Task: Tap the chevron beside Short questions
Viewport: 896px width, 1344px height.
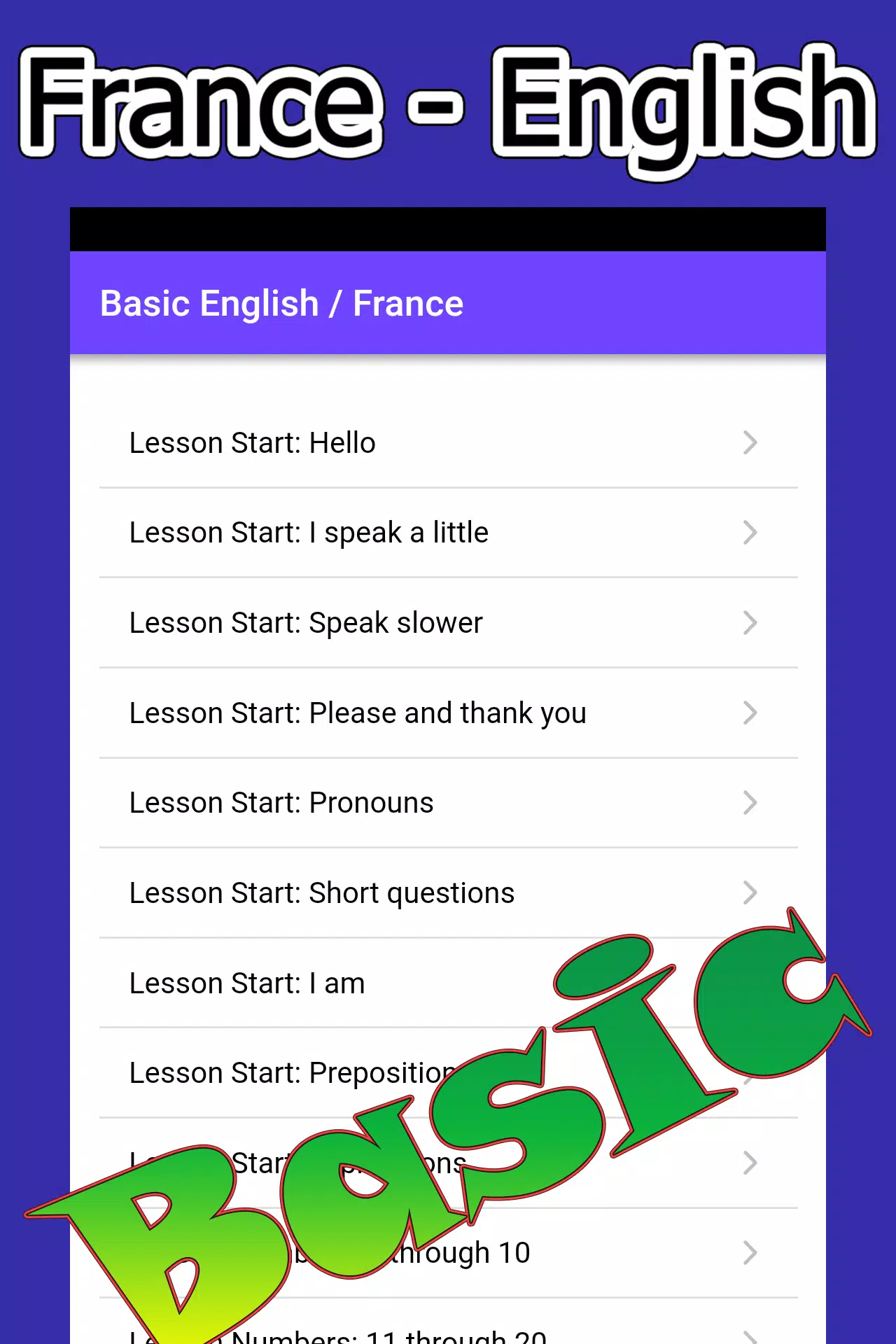Action: [750, 892]
